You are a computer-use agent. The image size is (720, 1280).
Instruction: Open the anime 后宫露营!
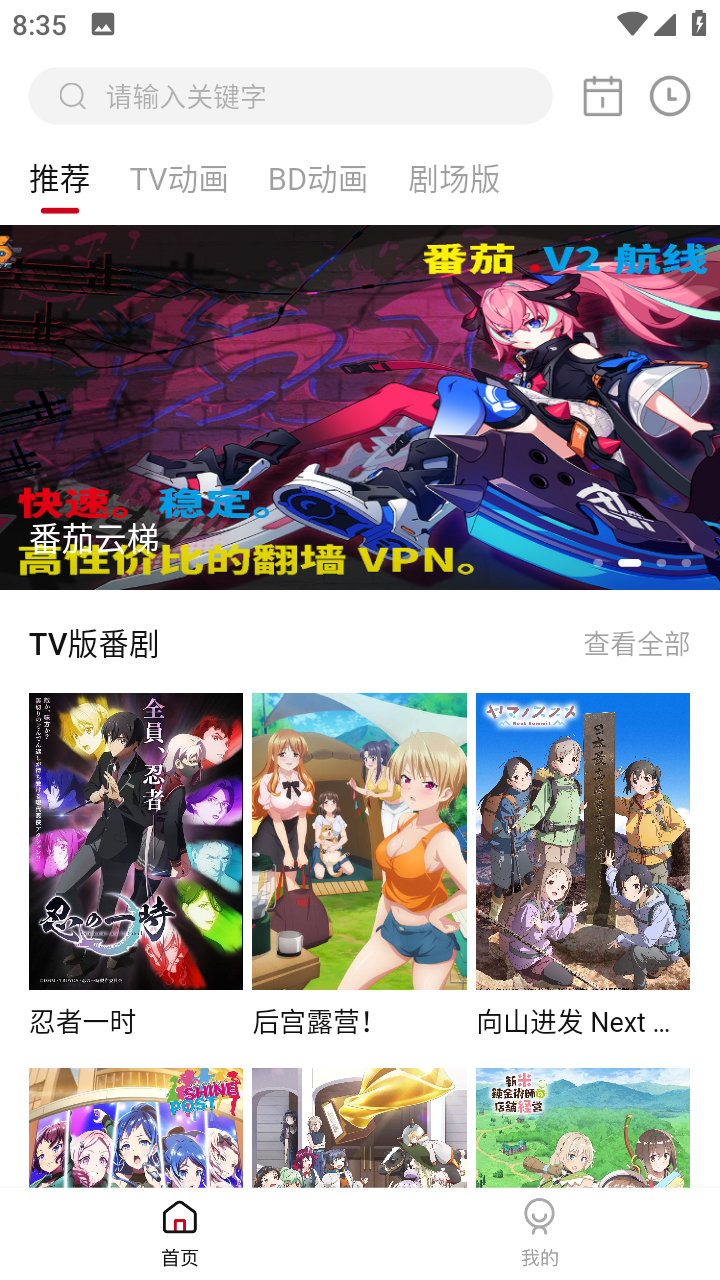click(x=359, y=840)
